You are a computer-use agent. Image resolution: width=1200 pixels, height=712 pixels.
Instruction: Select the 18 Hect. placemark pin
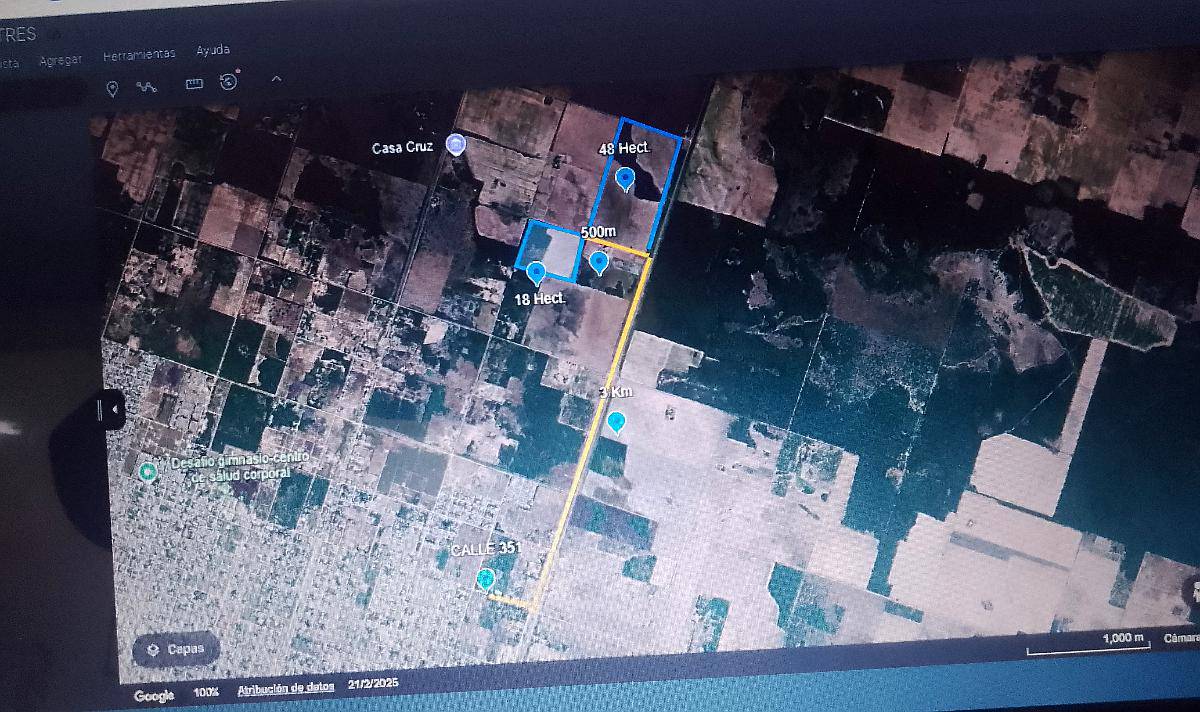535,271
